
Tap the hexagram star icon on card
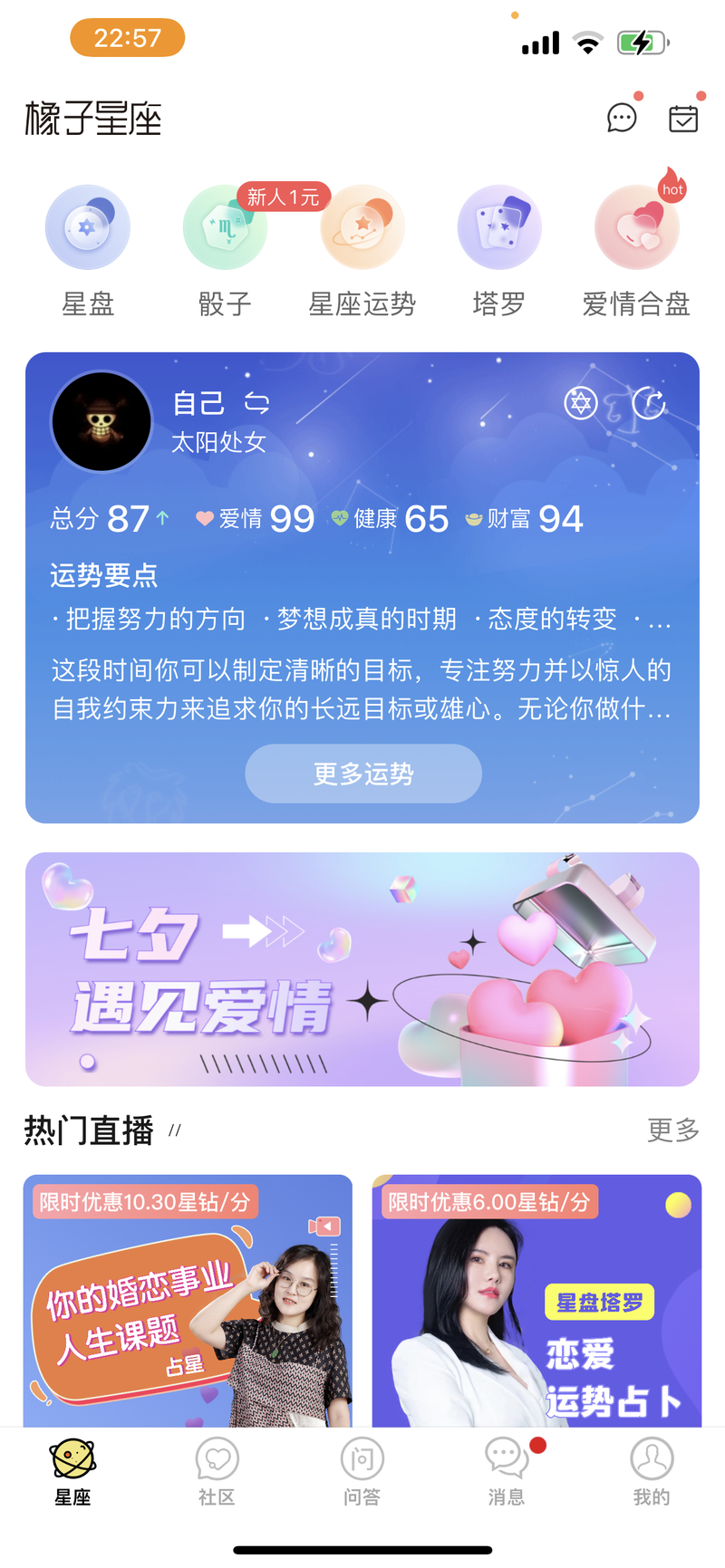tap(580, 403)
